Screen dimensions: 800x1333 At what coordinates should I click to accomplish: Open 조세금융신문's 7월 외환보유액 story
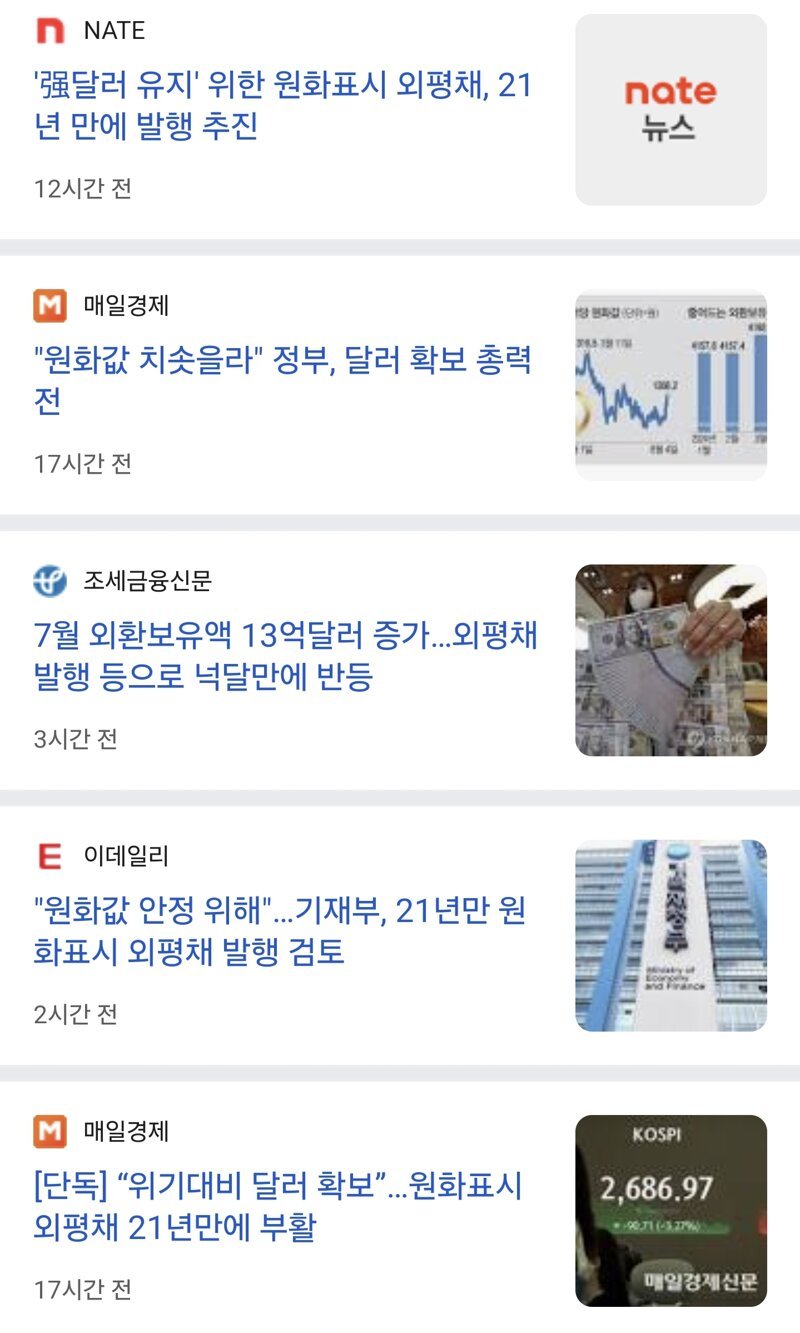(285, 657)
